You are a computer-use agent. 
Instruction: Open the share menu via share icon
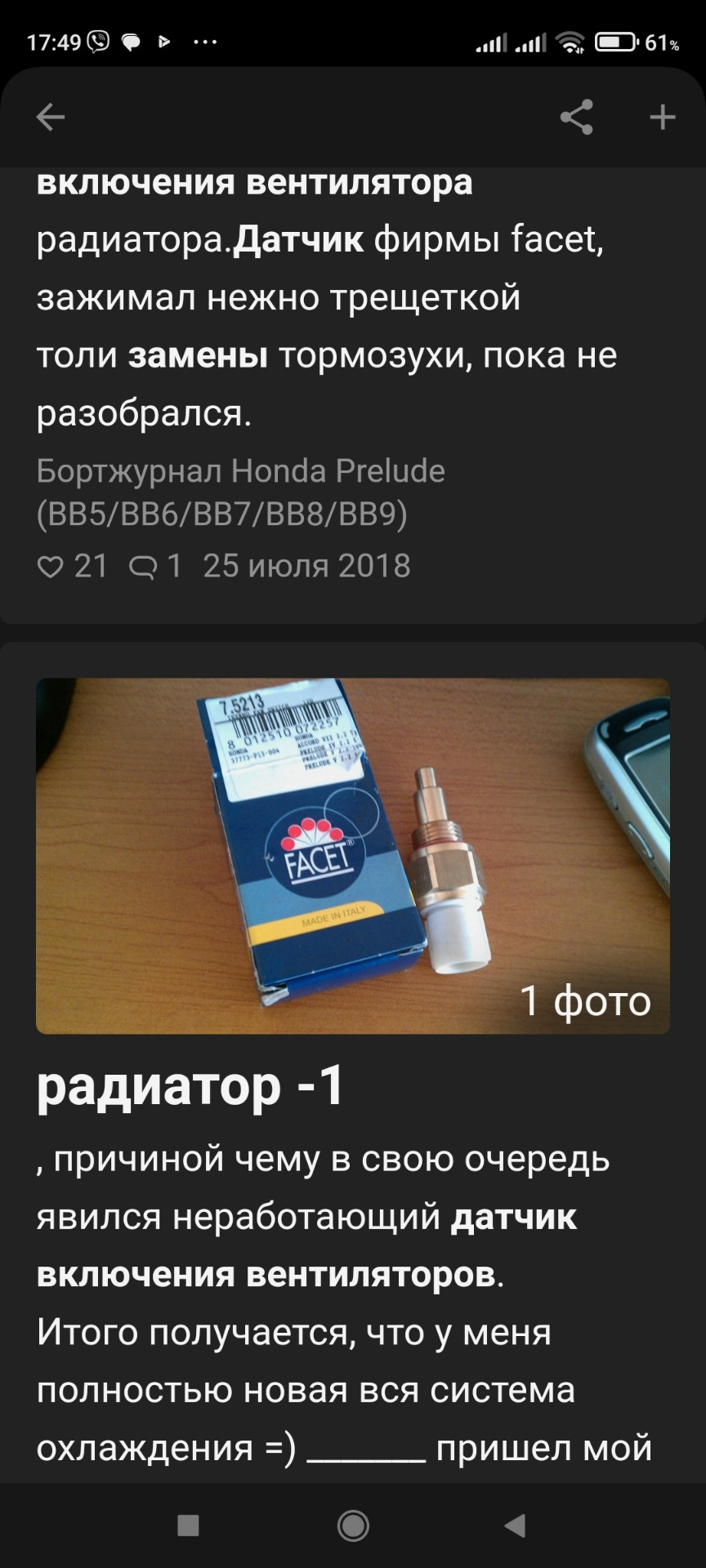(x=578, y=116)
